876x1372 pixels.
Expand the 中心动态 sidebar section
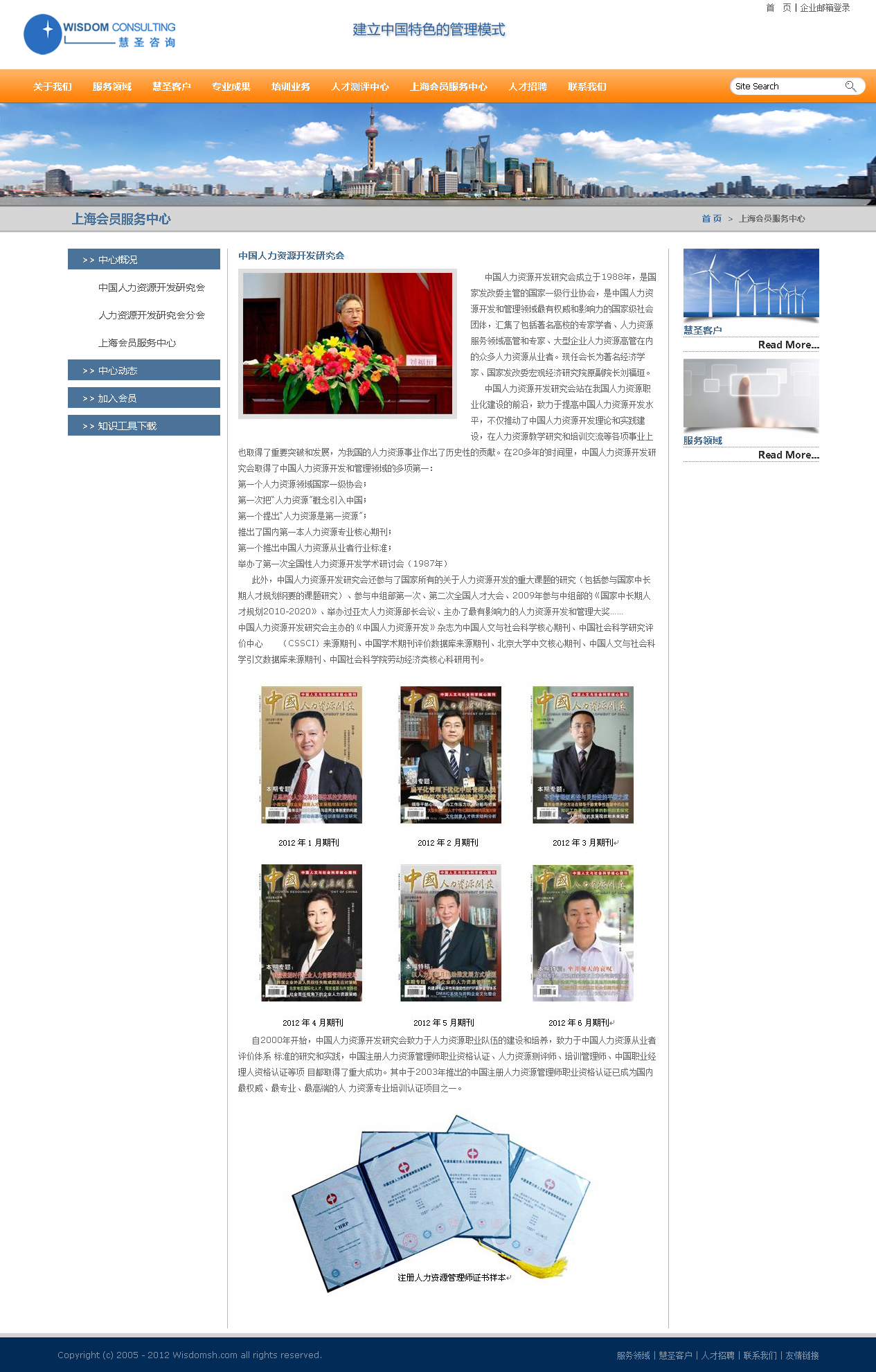pyautogui.click(x=144, y=371)
